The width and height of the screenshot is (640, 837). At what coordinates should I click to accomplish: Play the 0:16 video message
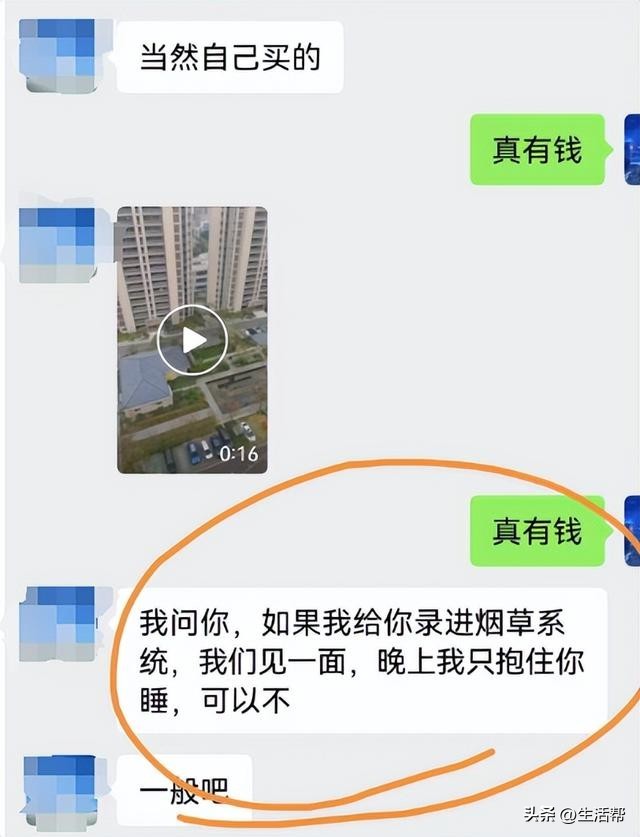click(x=192, y=340)
